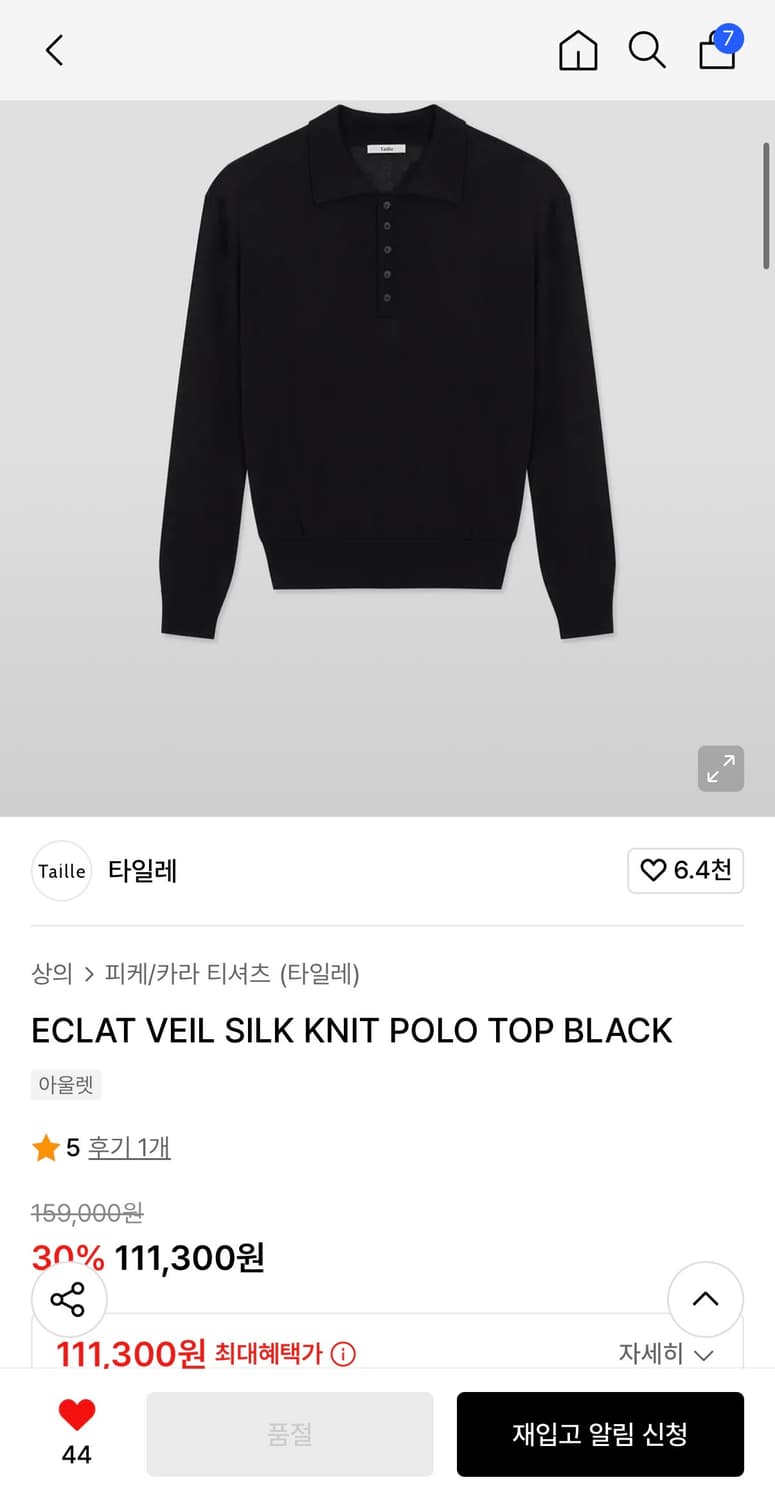The height and width of the screenshot is (1500, 775).
Task: Open the share options icon
Action: [x=69, y=1299]
